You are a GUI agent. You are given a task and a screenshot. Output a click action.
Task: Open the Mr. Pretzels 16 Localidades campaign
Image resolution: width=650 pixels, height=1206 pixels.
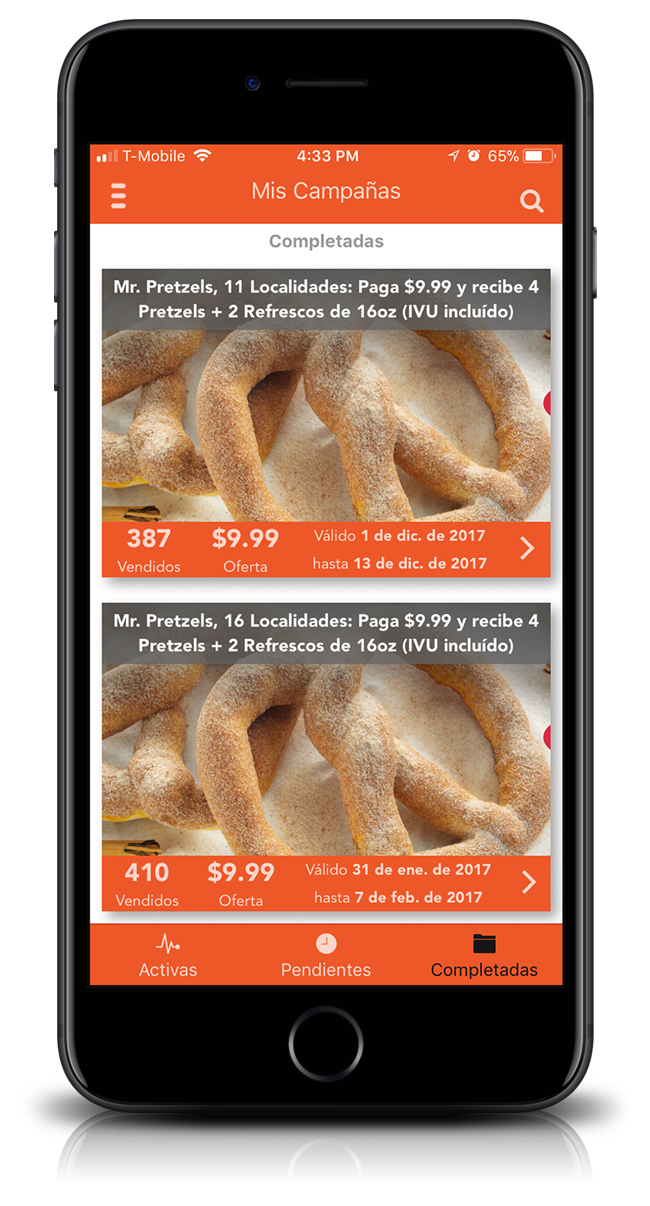tap(325, 760)
